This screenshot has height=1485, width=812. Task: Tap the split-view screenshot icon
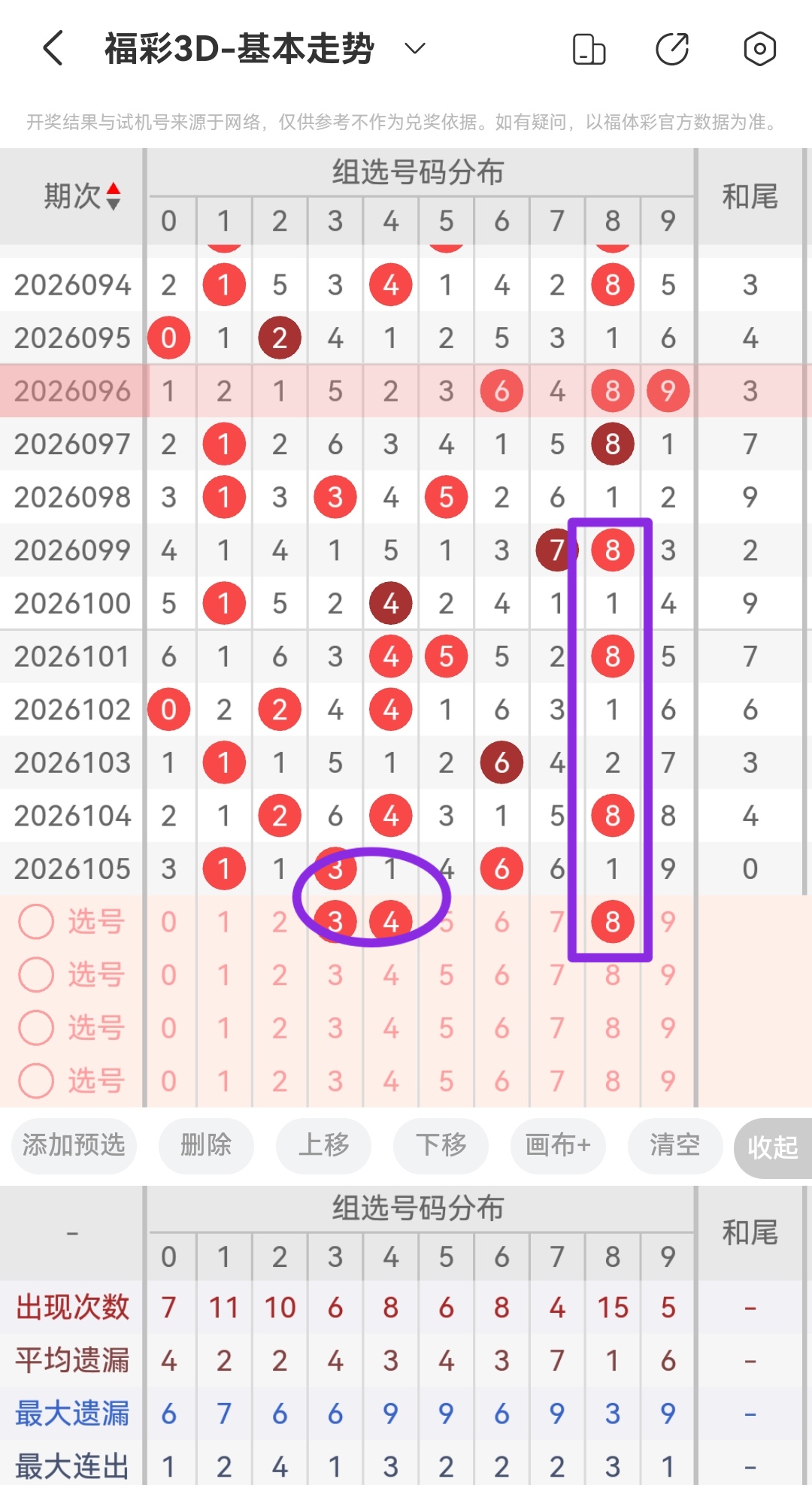589,48
